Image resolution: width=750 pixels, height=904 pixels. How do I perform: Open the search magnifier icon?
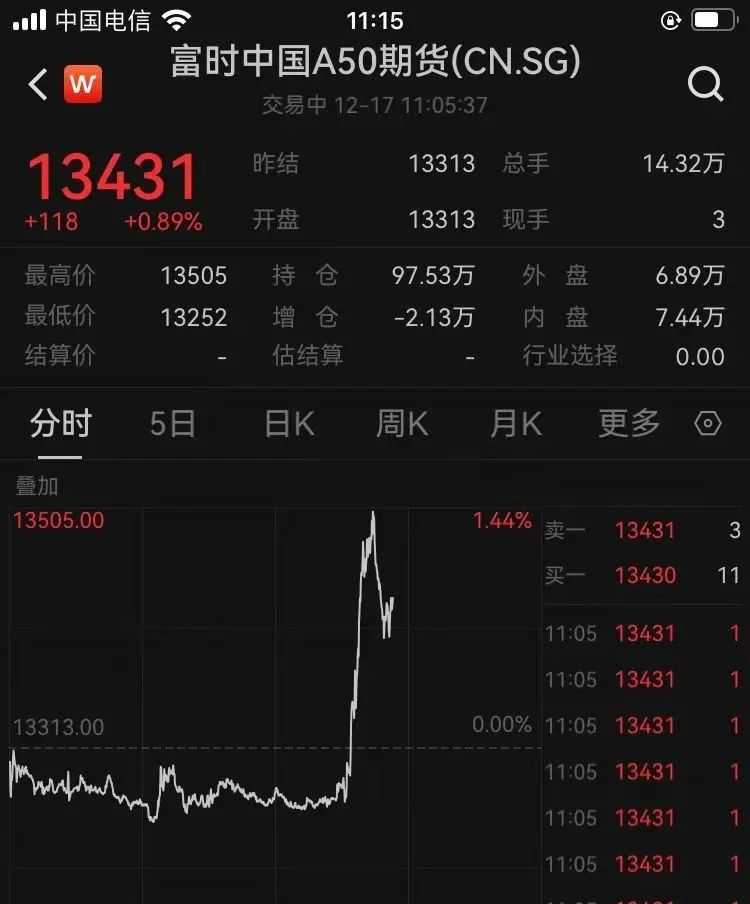tap(705, 84)
